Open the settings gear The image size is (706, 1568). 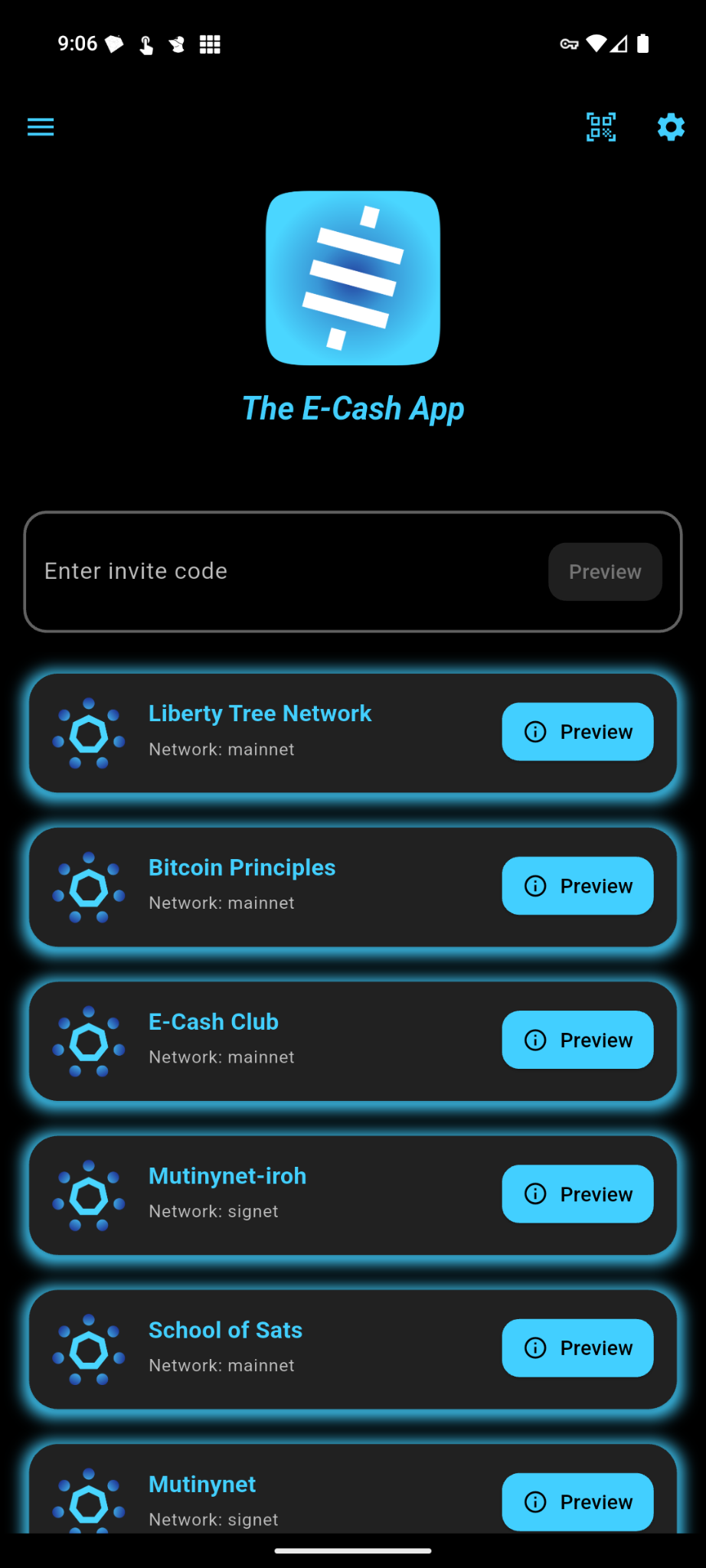pyautogui.click(x=670, y=126)
